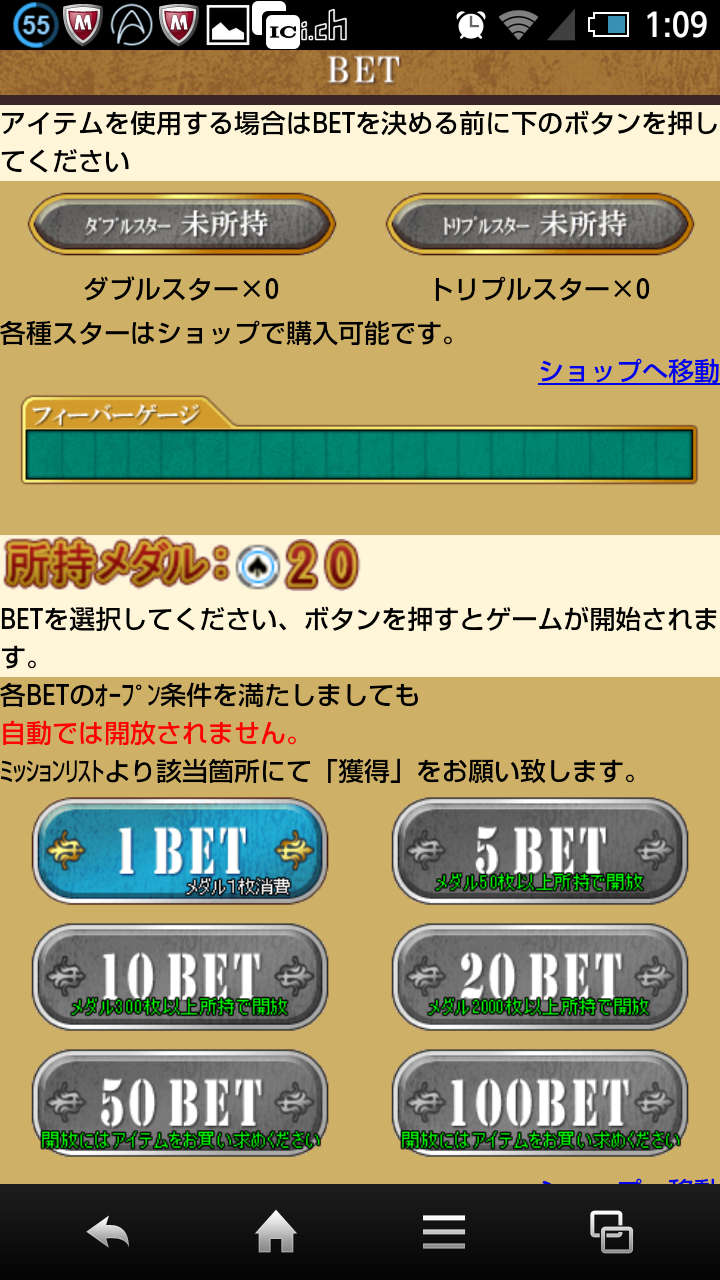Screen dimensions: 720x1280
Task: Select the locked 50 BET button
Action: coord(180,1103)
